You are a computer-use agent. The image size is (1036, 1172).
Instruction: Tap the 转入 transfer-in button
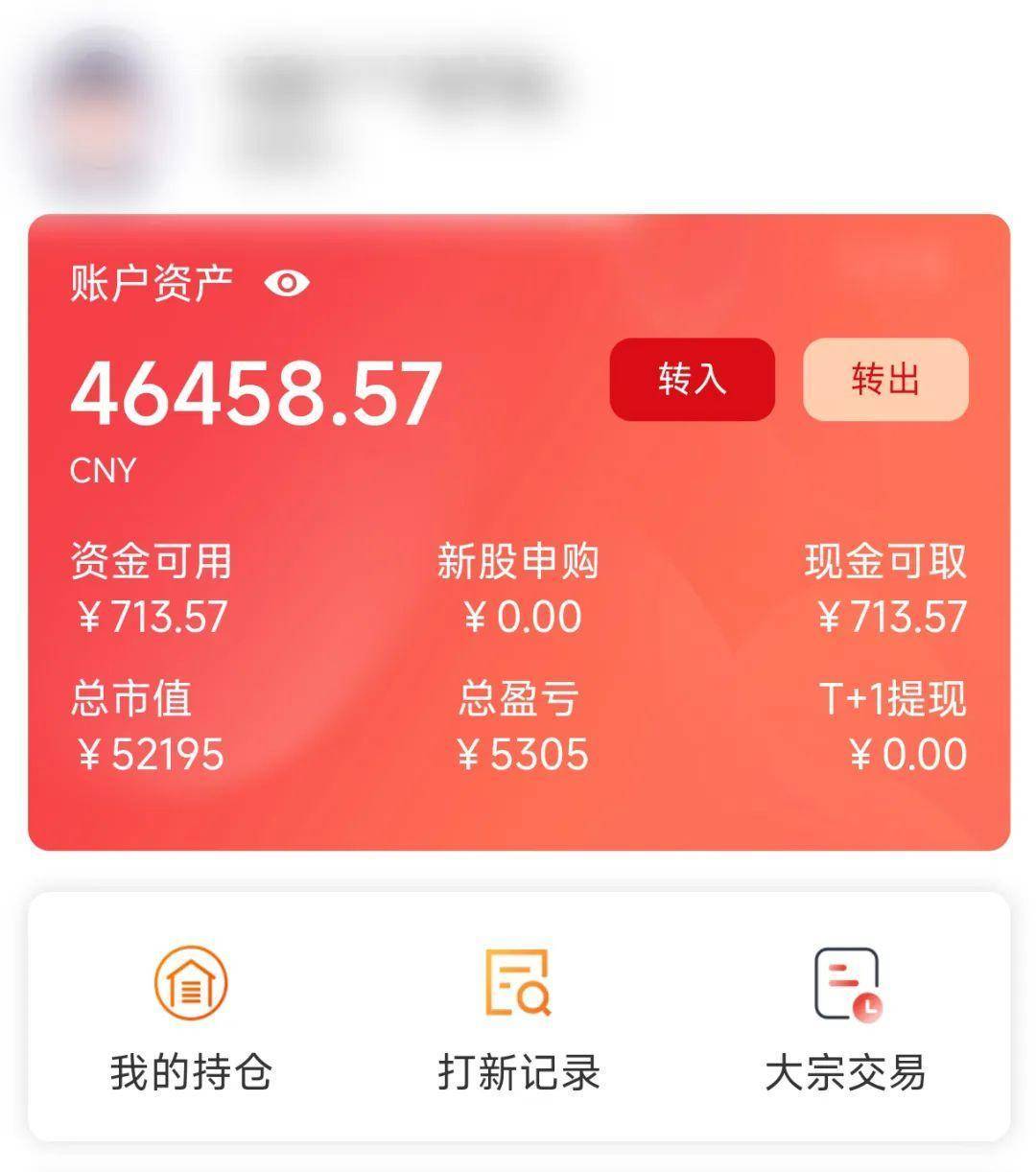[x=692, y=380]
